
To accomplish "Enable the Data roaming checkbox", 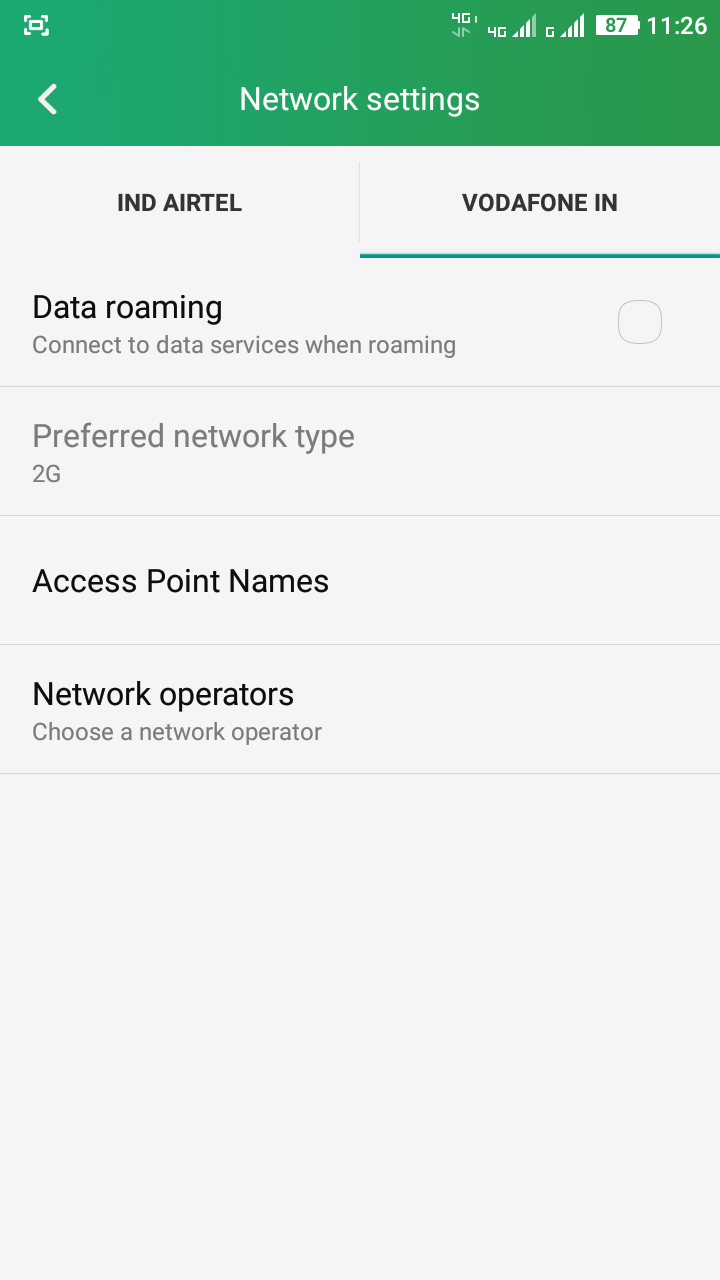I will 640,322.
